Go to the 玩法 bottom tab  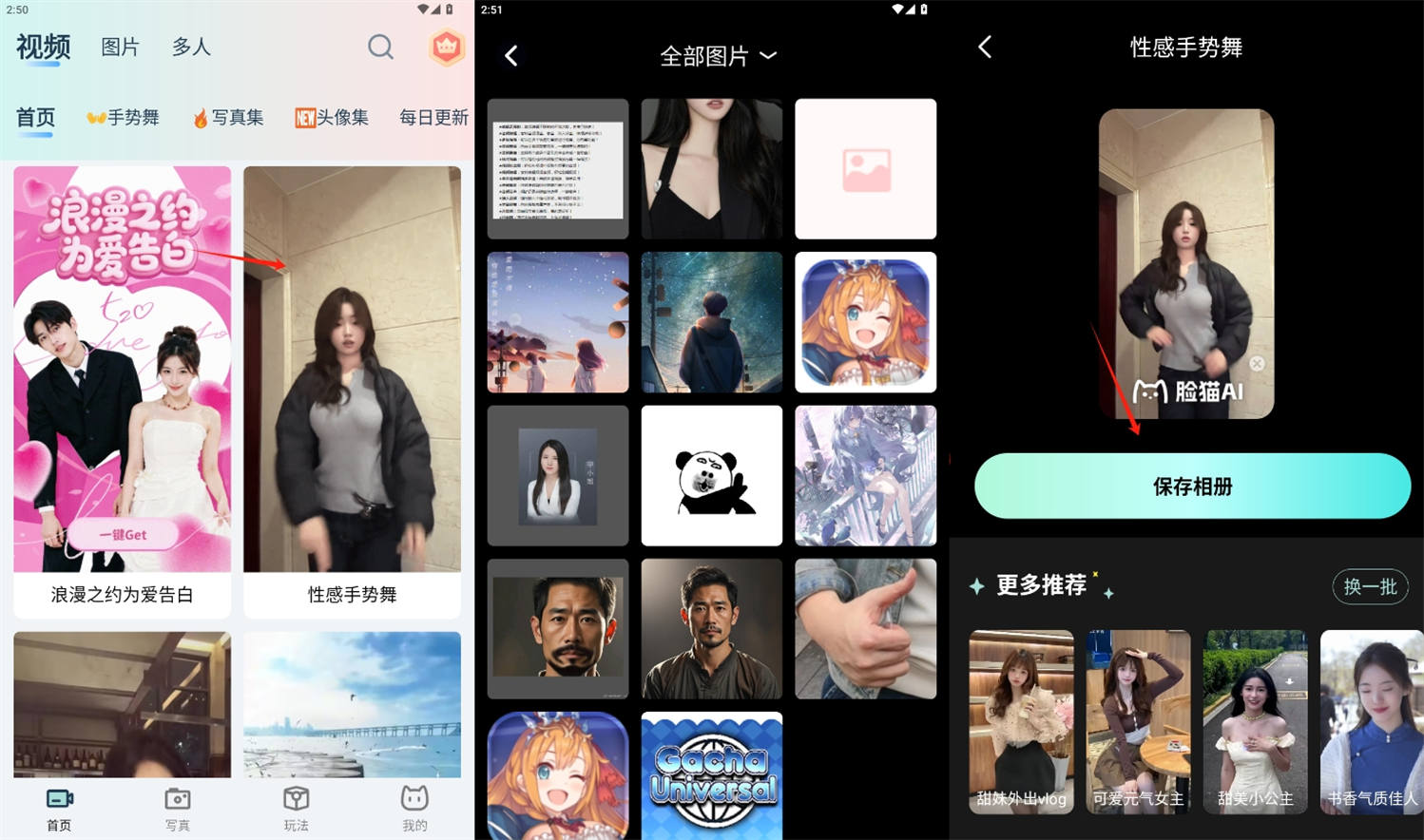coord(296,810)
